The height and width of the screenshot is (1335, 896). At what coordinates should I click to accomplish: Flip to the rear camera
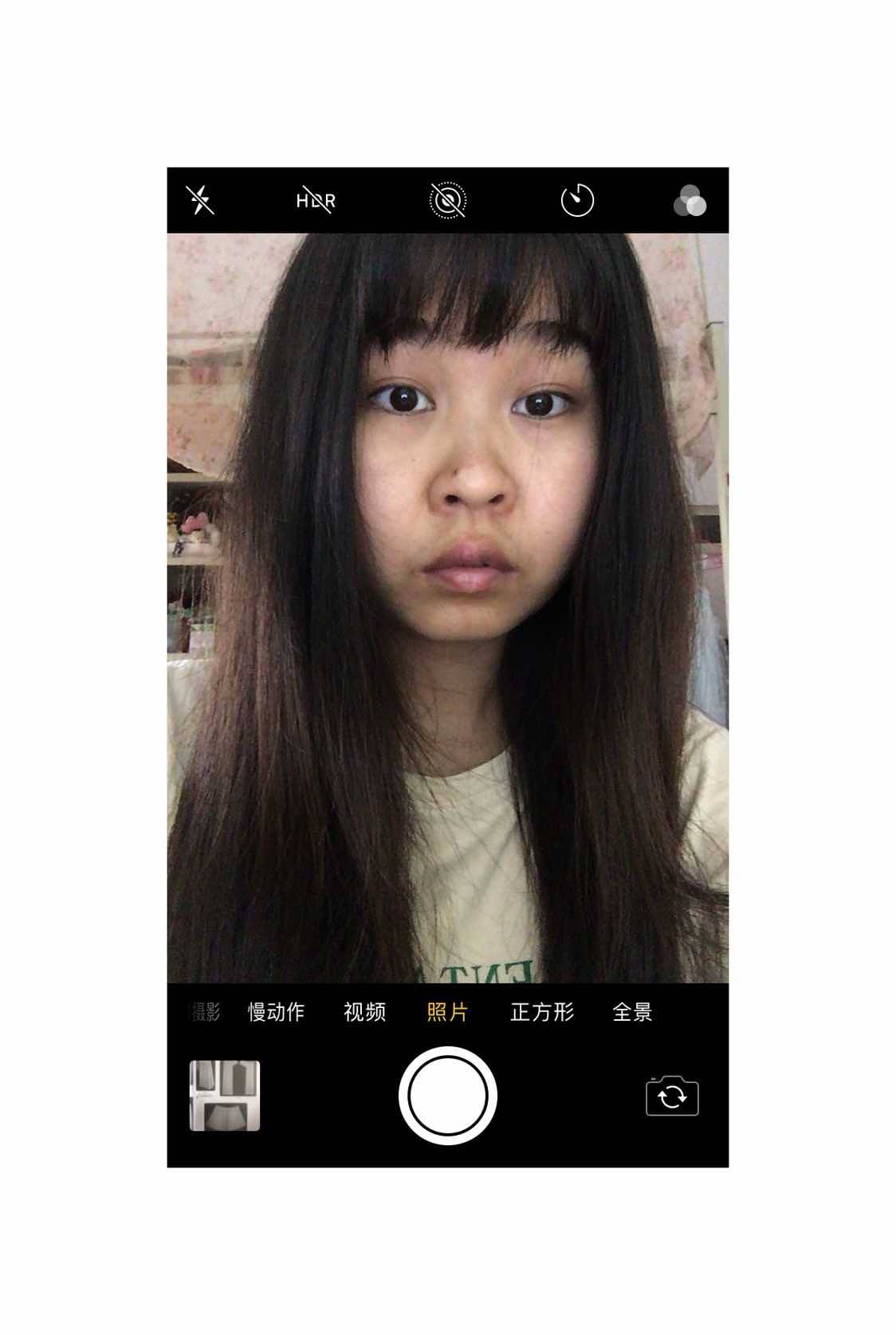672,1097
